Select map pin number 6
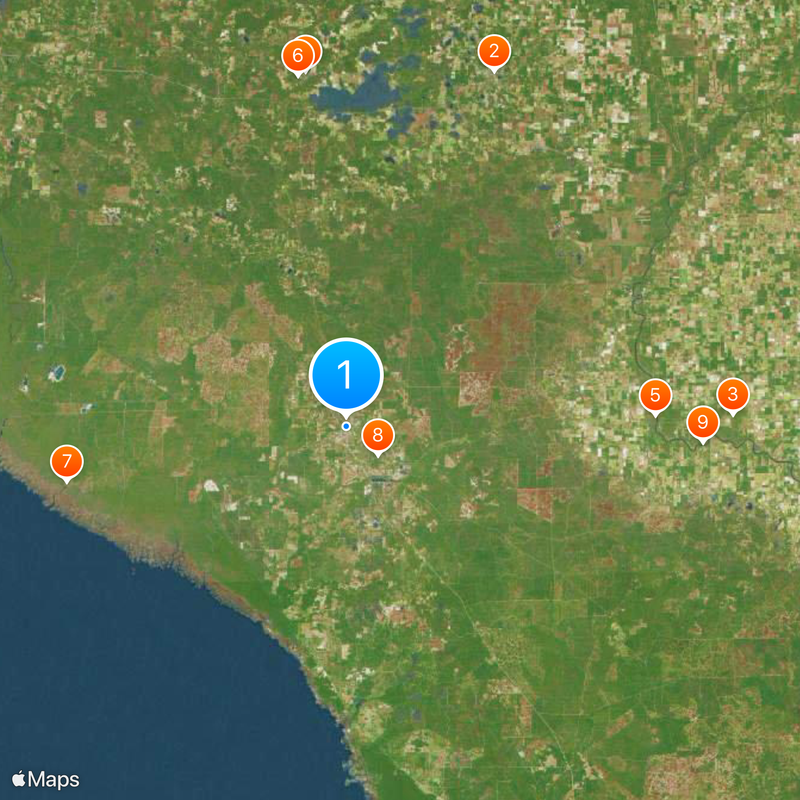The height and width of the screenshot is (800, 800). pos(297,56)
